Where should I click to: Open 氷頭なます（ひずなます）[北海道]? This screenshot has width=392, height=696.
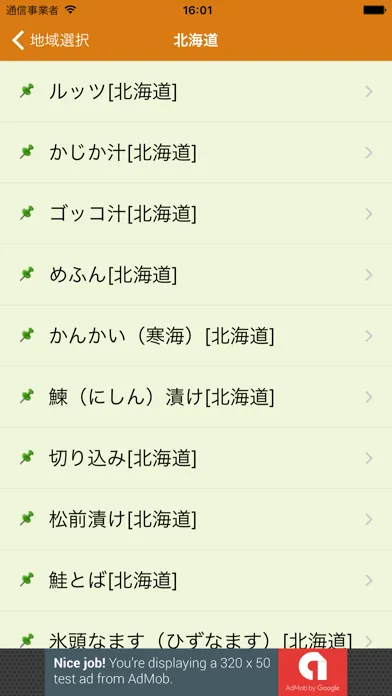point(196,630)
